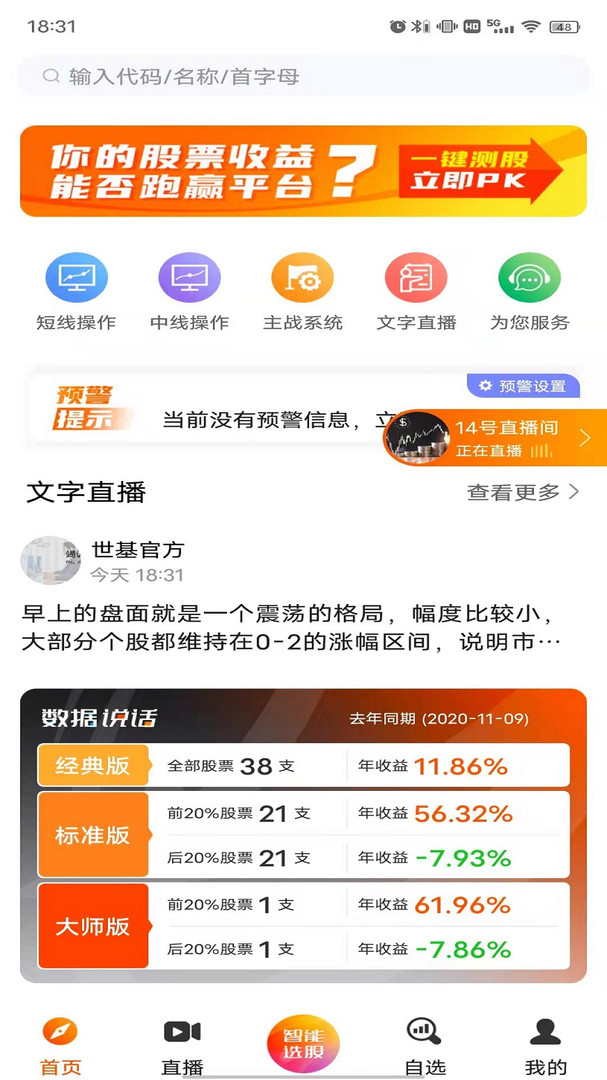Image resolution: width=607 pixels, height=1080 pixels.
Task: Open 中线操作
Action: click(x=189, y=291)
